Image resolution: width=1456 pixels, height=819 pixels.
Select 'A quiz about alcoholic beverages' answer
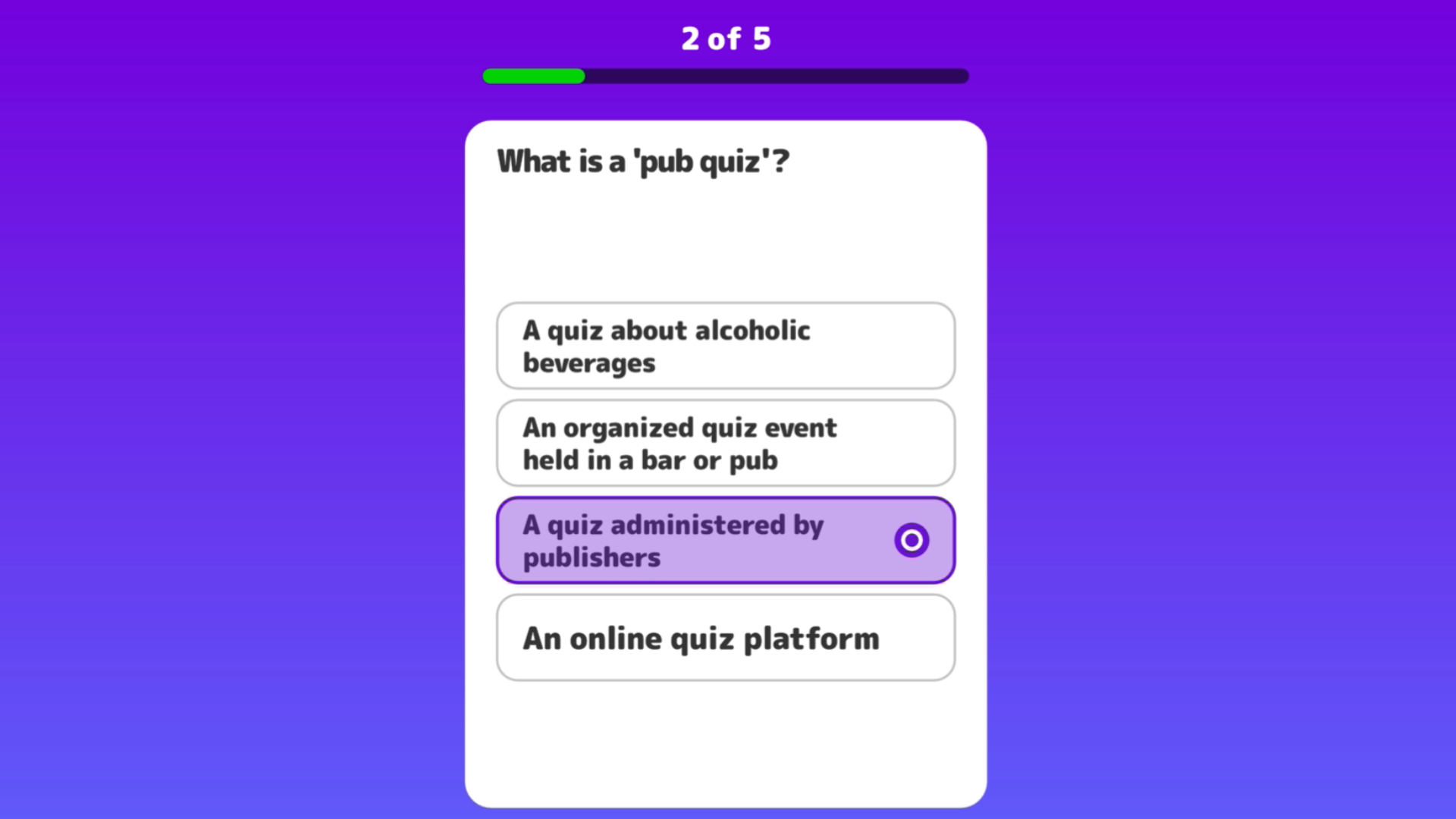(x=725, y=347)
